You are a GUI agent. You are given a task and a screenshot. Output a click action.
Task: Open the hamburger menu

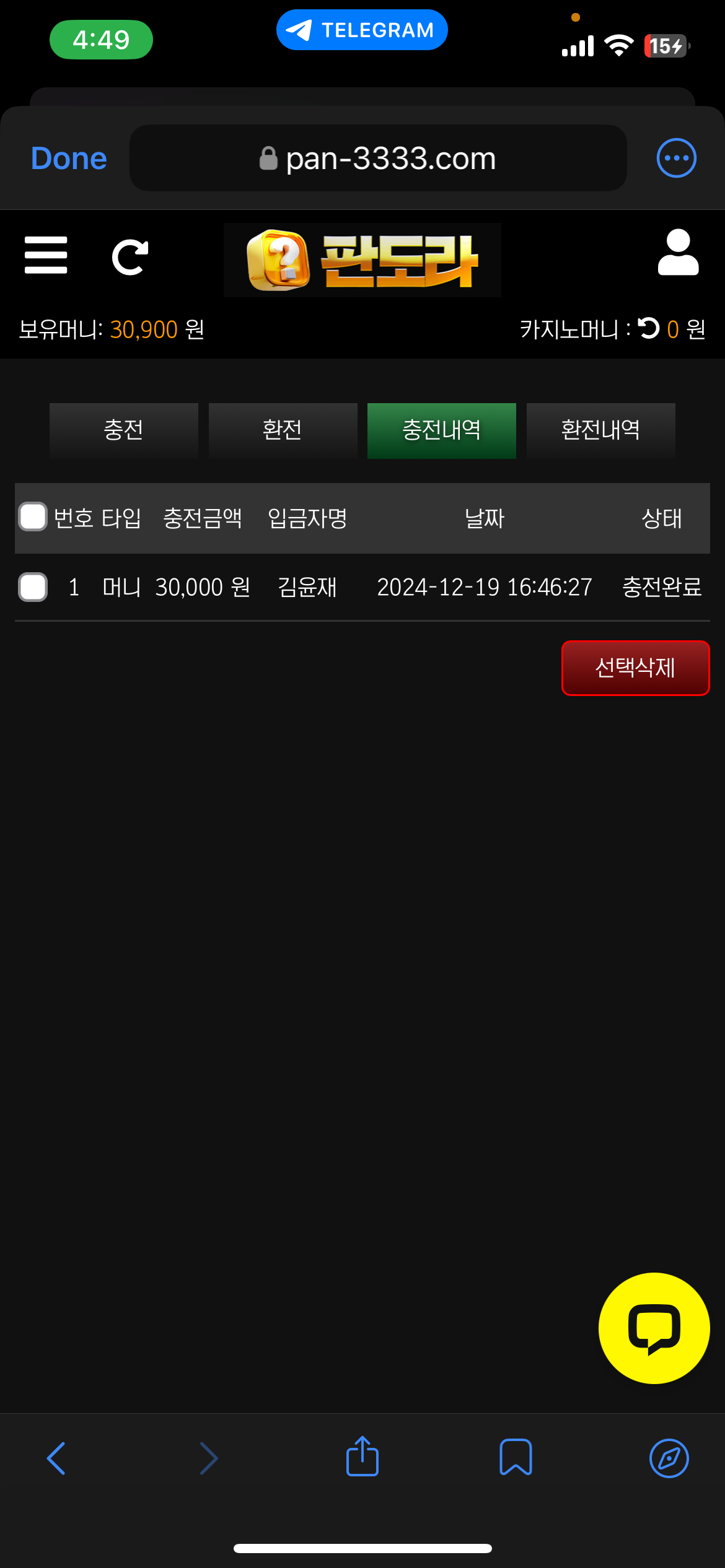coord(46,255)
